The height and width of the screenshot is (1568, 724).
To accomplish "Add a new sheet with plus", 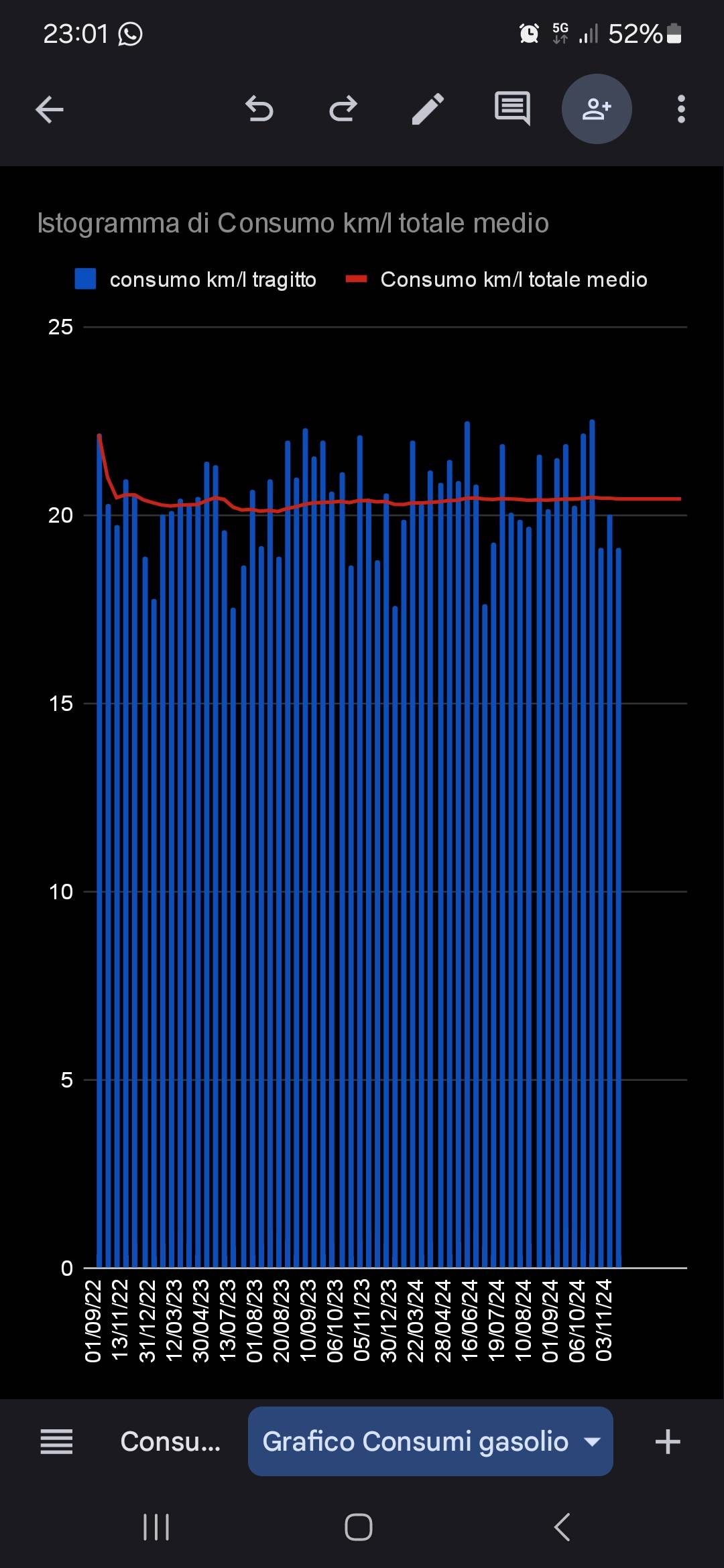I will tap(667, 1441).
